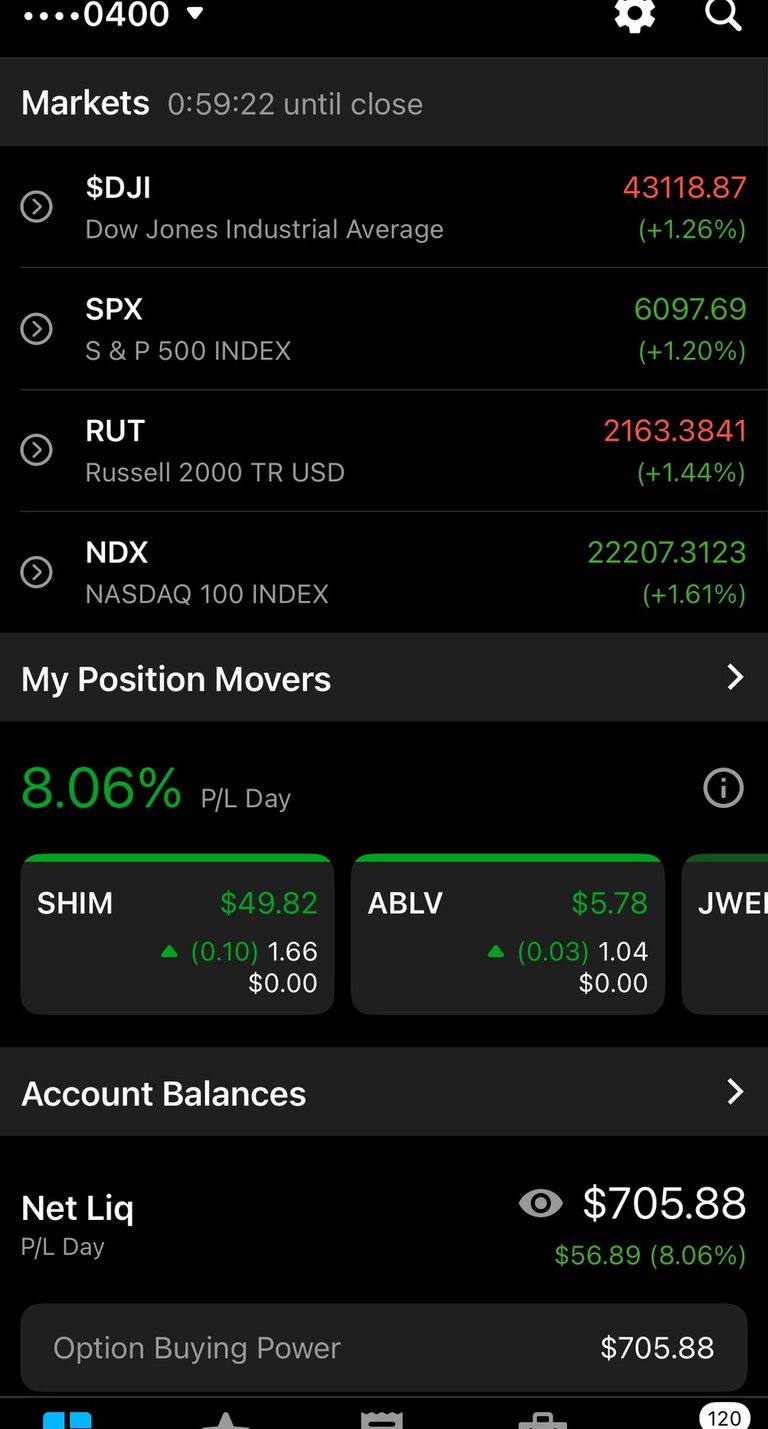Open NDX NASDAQ 100 index details
This screenshot has width=768, height=1429.
[383, 572]
